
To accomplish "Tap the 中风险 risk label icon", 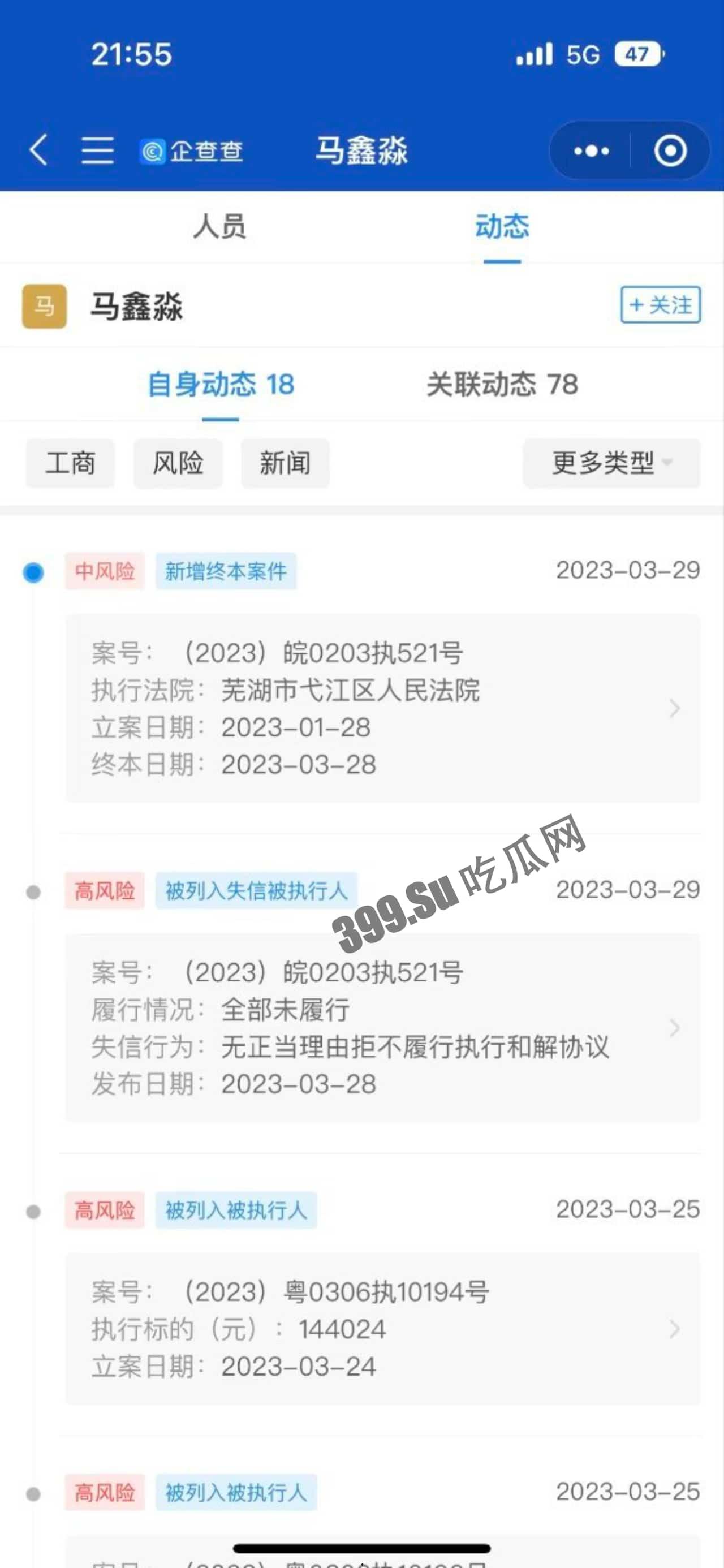I will [104, 571].
